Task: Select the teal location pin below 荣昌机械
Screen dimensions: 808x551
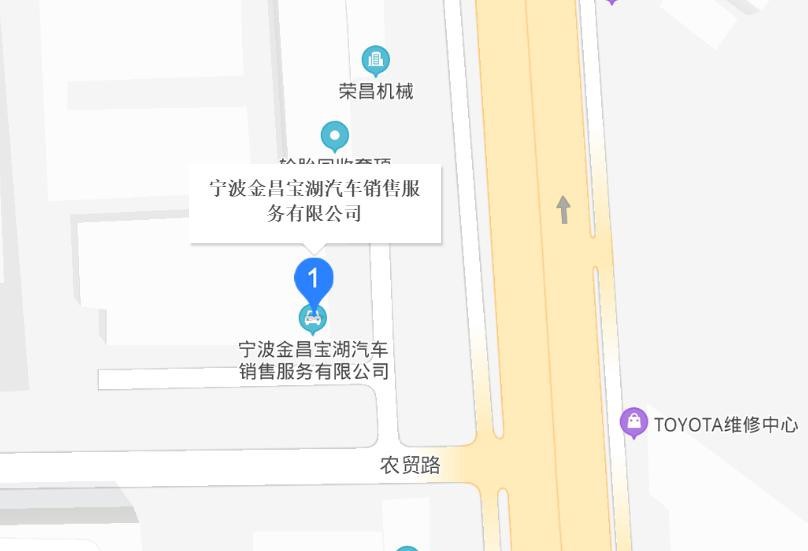Action: click(x=334, y=136)
